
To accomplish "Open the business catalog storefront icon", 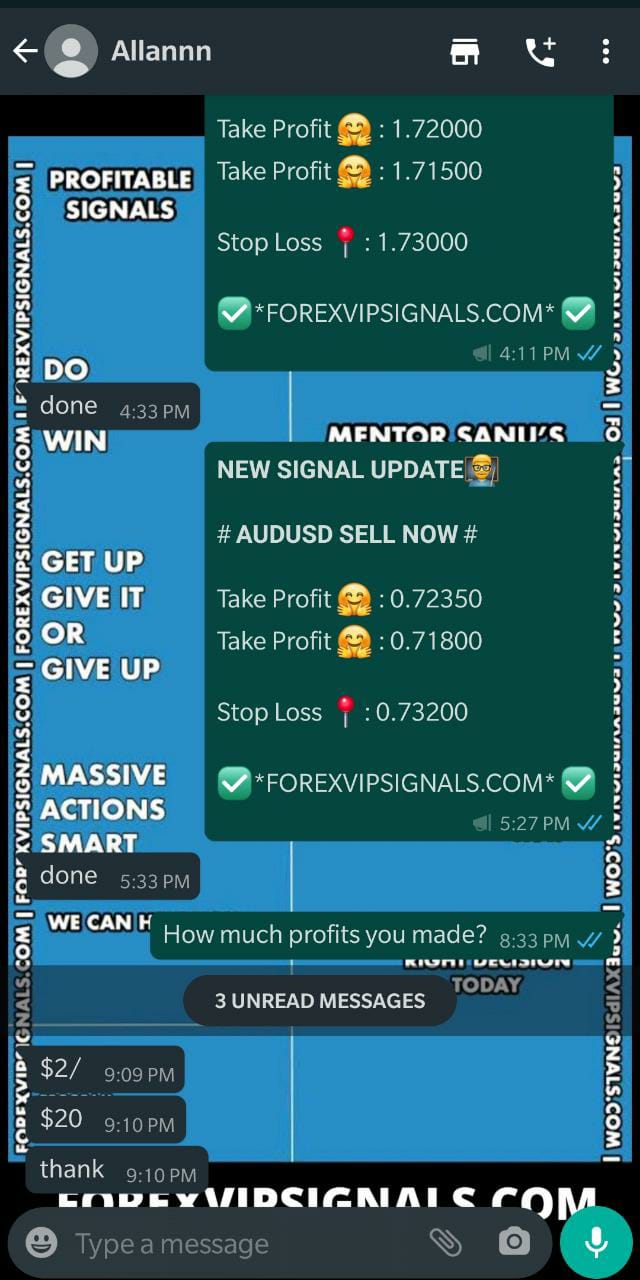I will click(465, 51).
